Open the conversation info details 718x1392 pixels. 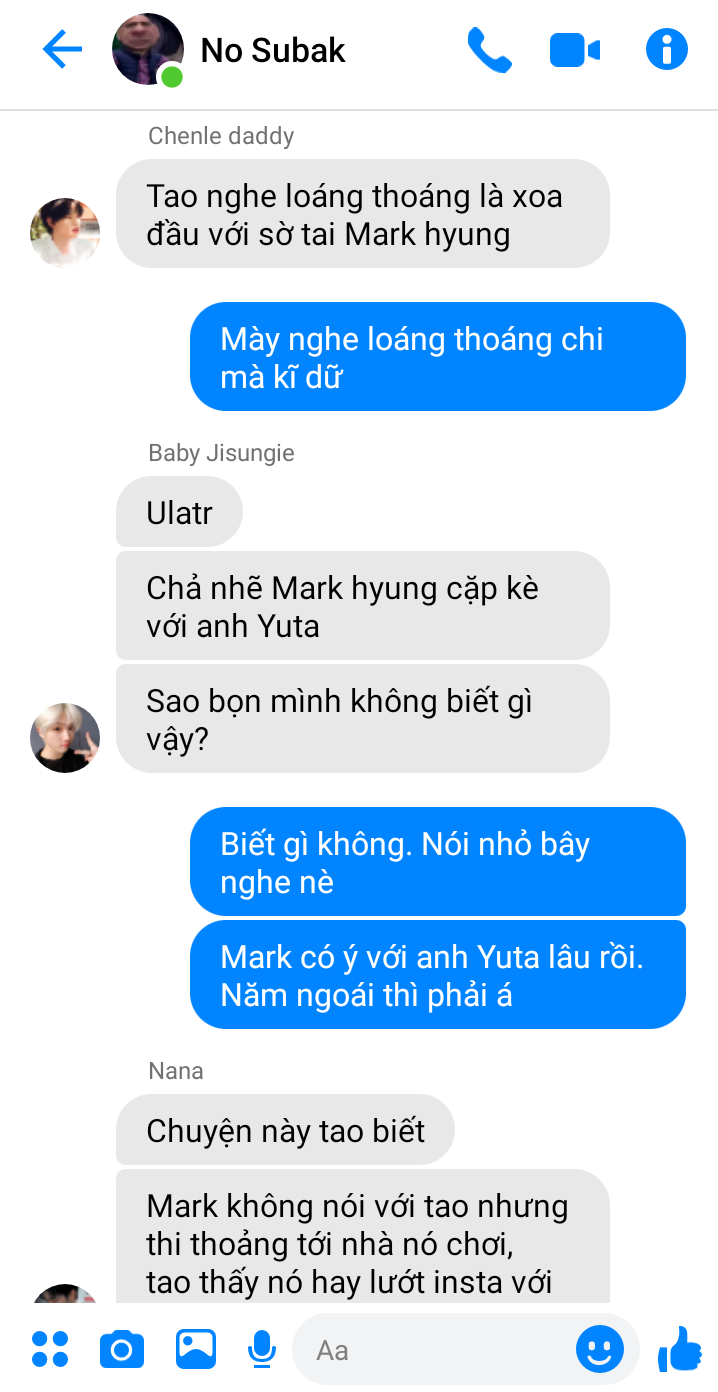point(667,49)
